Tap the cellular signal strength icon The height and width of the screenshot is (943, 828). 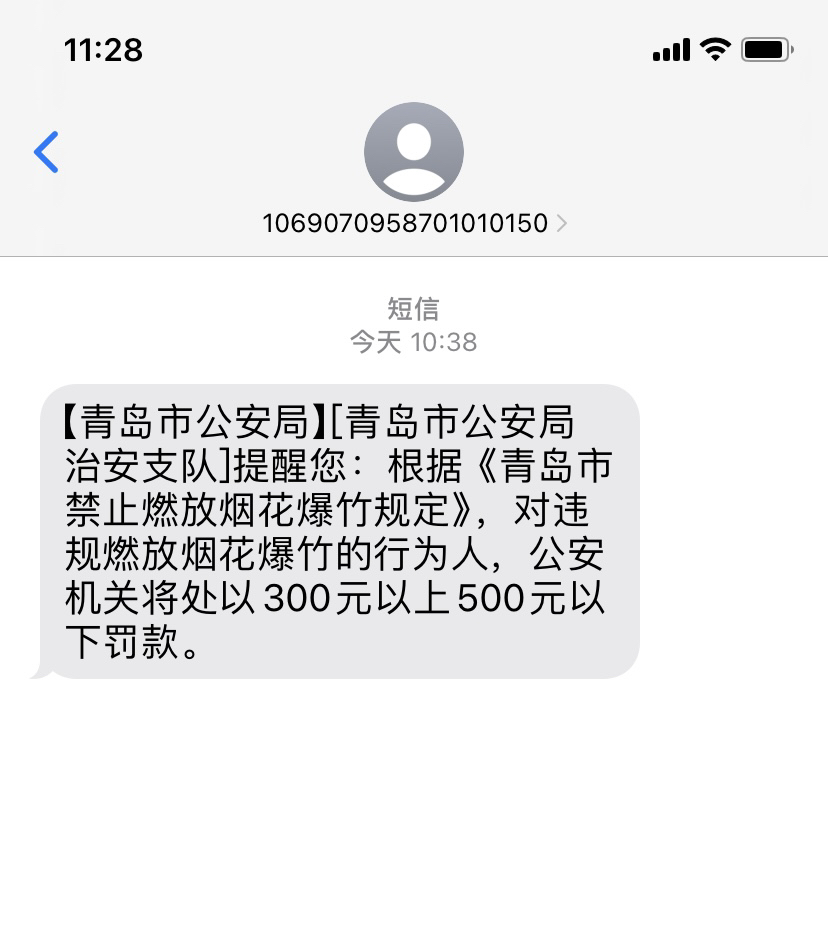[x=669, y=49]
